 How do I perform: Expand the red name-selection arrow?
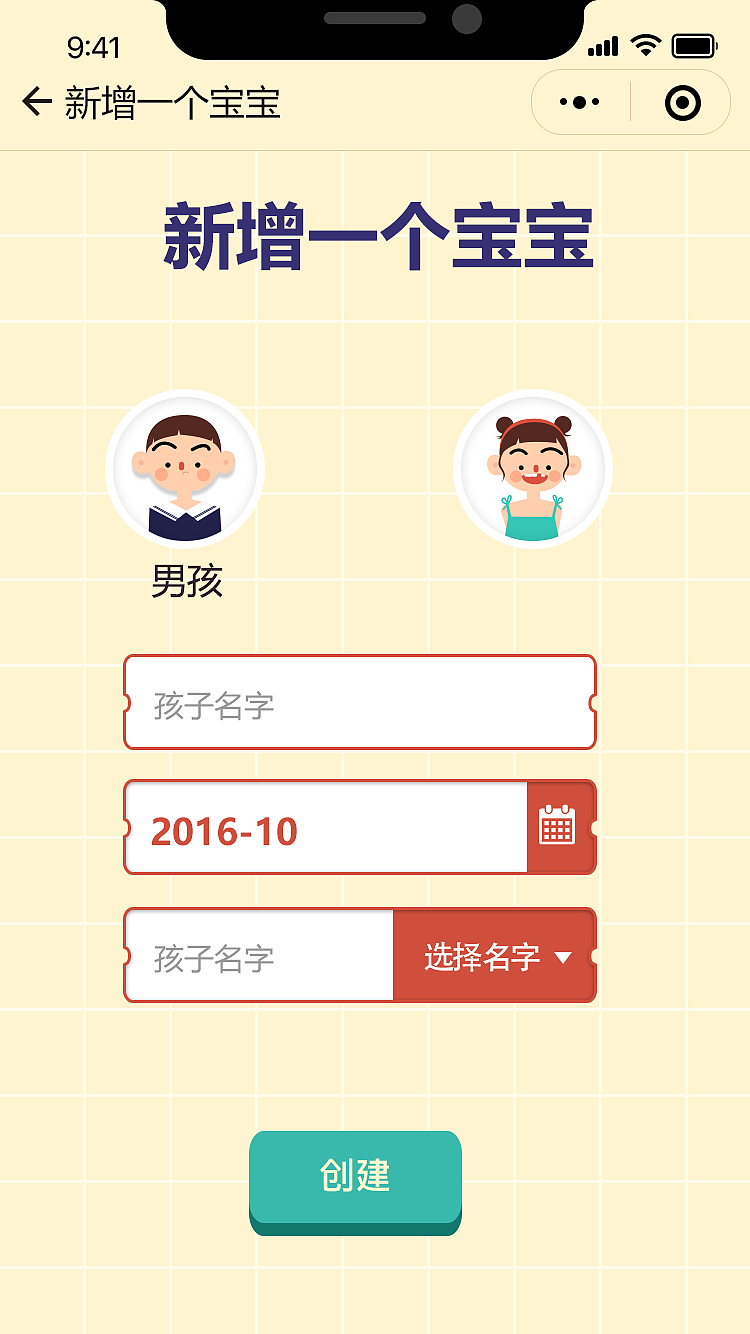(x=562, y=955)
